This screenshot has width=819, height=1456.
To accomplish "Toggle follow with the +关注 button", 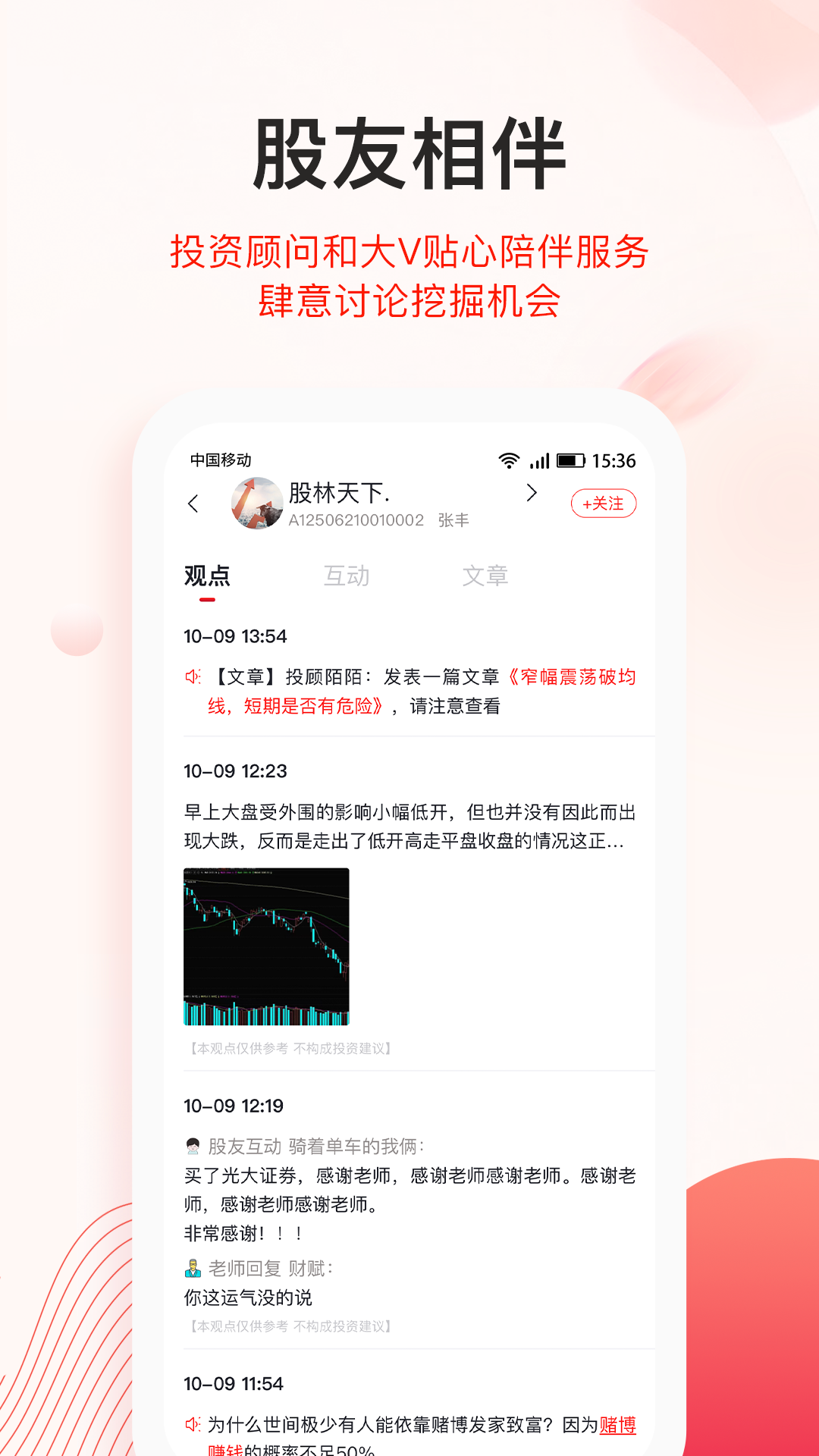I will [x=604, y=503].
